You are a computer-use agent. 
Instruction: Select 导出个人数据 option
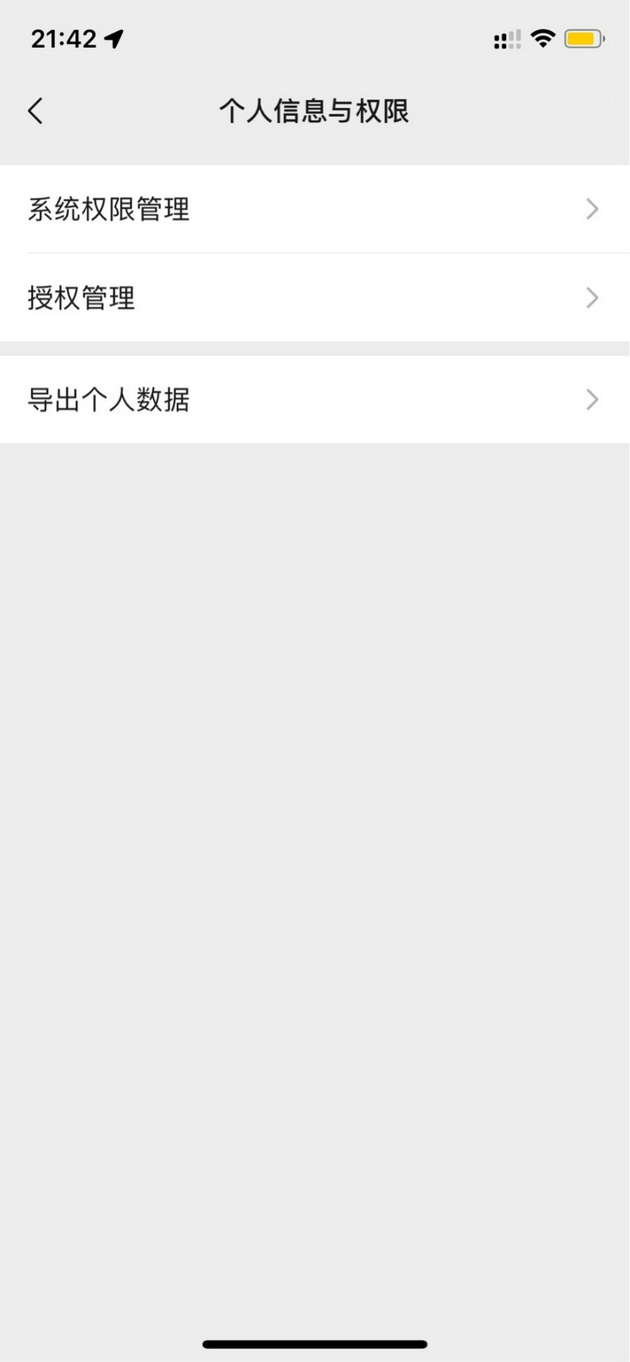coord(314,400)
